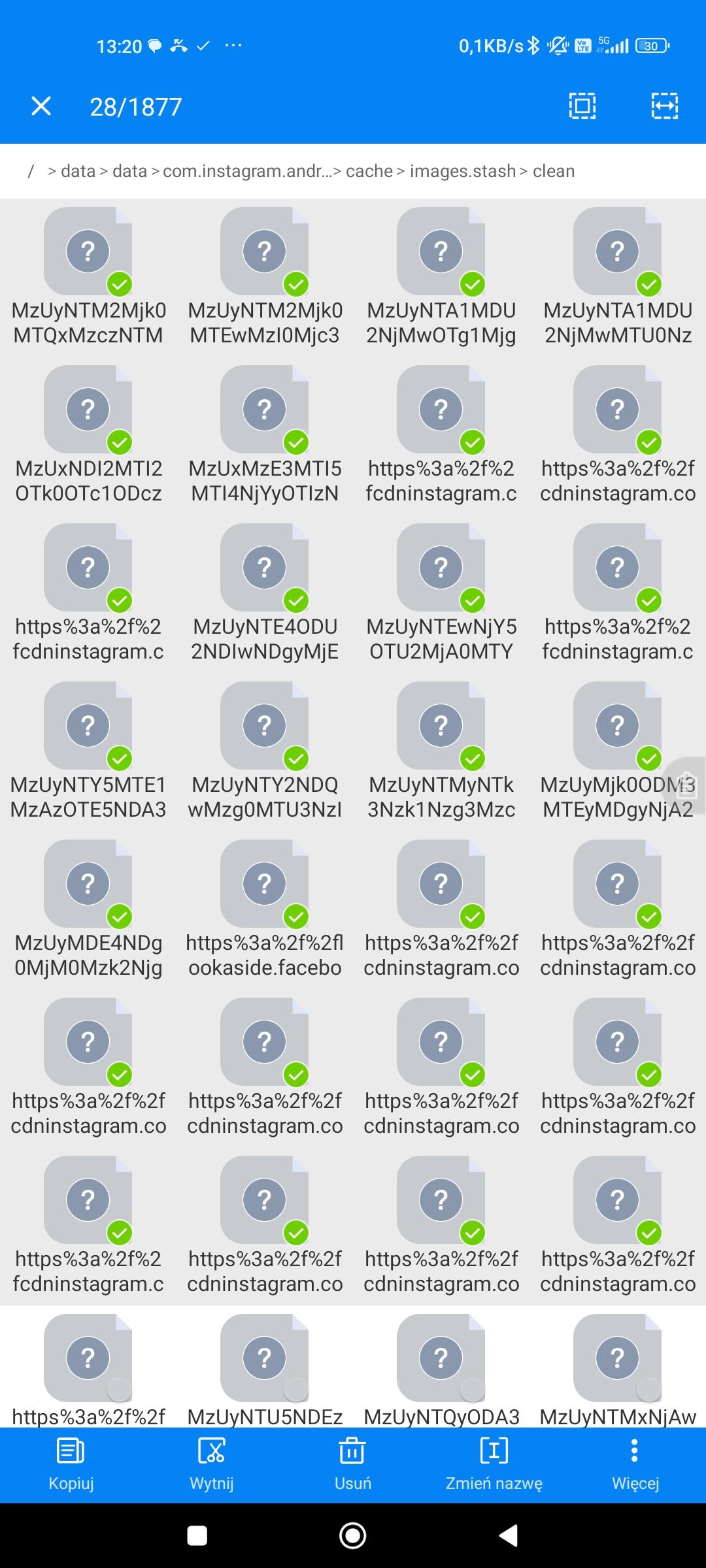The width and height of the screenshot is (706, 1568).
Task: Copy selected files with Kopiuj
Action: 71,1463
